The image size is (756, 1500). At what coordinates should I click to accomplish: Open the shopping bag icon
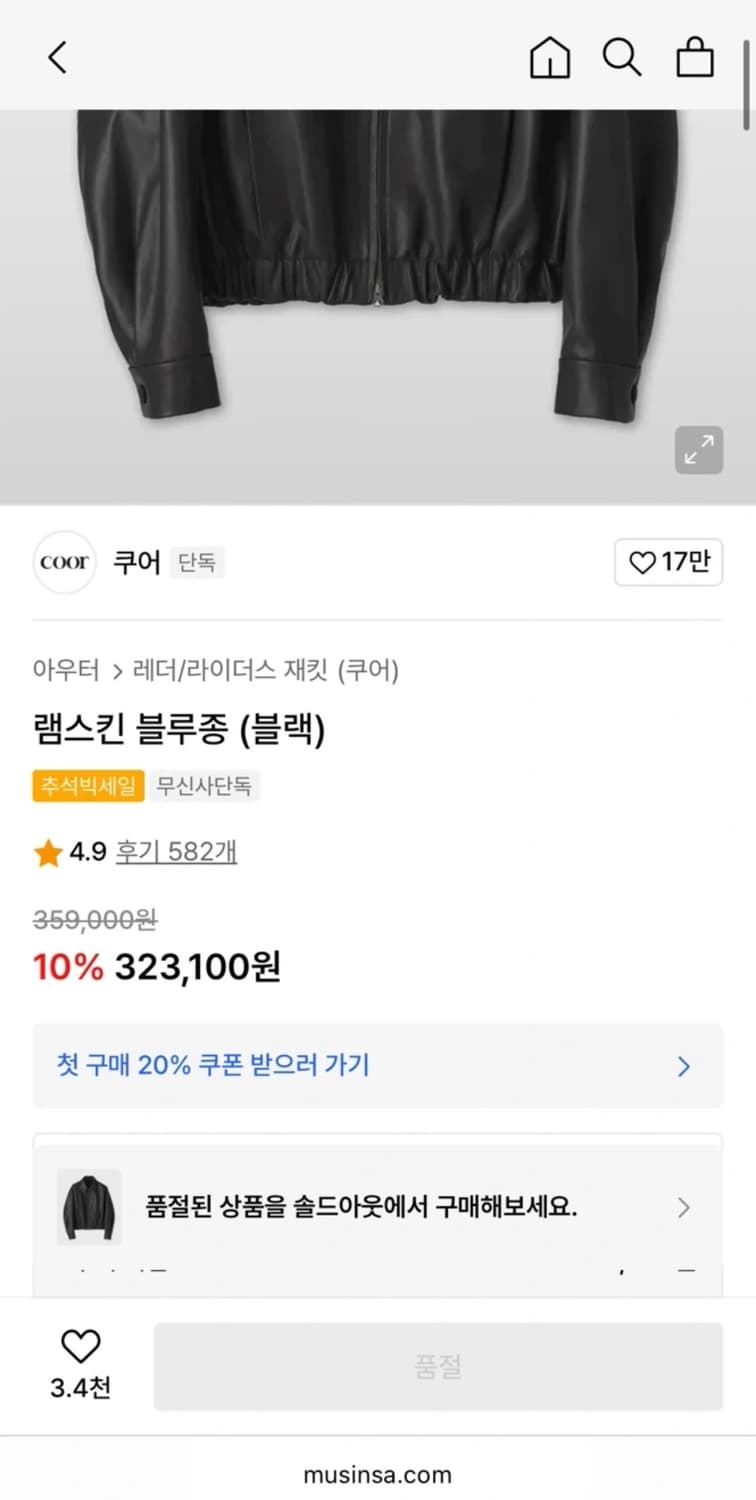pos(695,57)
